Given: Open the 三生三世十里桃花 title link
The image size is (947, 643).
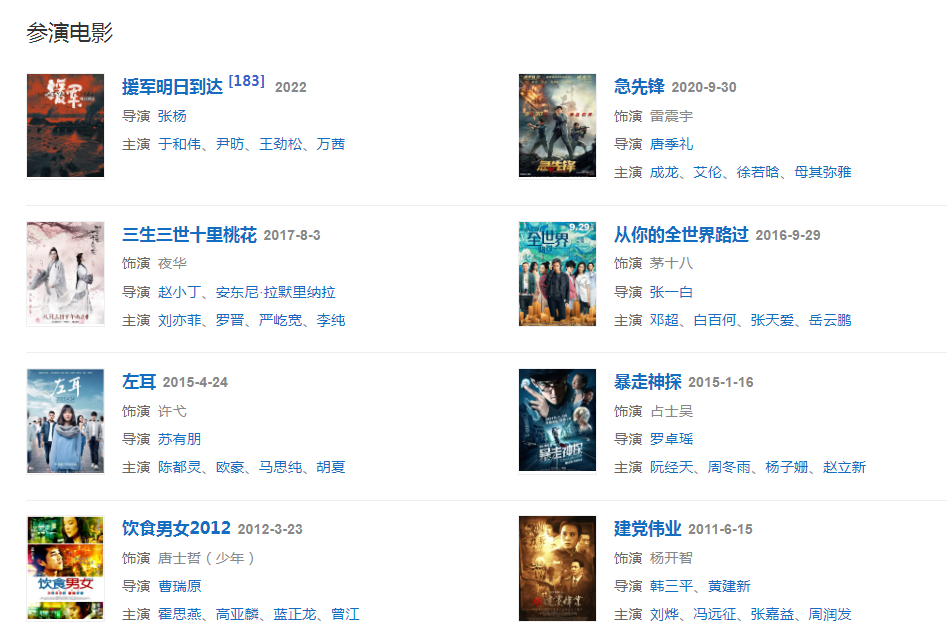Looking at the screenshot, I should click(x=189, y=235).
